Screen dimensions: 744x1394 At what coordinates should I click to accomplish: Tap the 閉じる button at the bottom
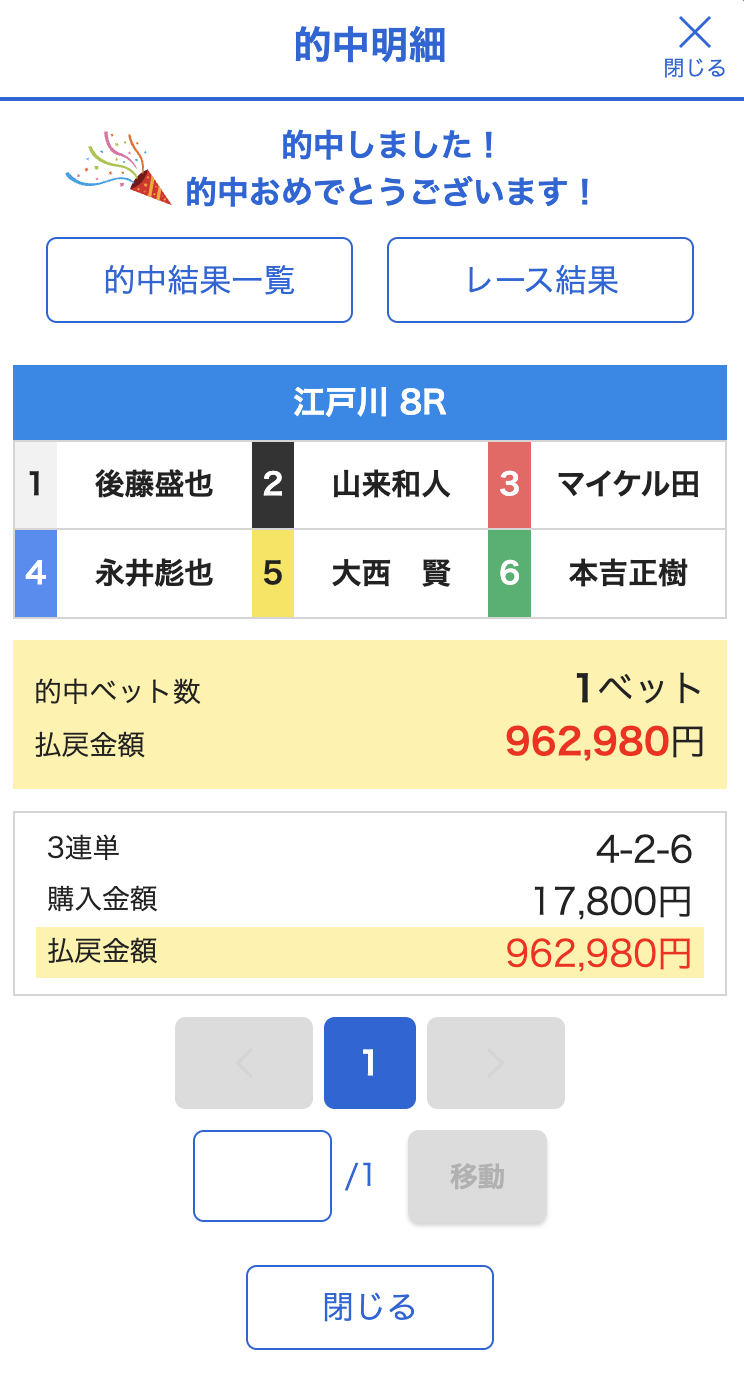pos(369,1307)
